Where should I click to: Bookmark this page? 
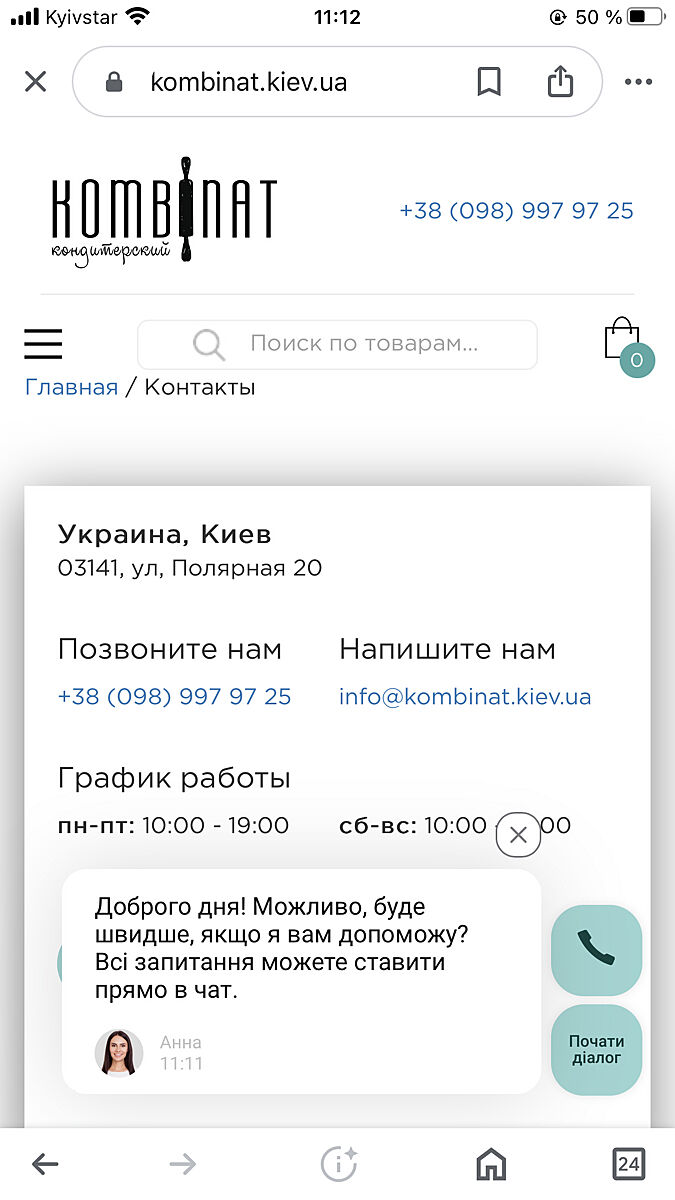(488, 82)
